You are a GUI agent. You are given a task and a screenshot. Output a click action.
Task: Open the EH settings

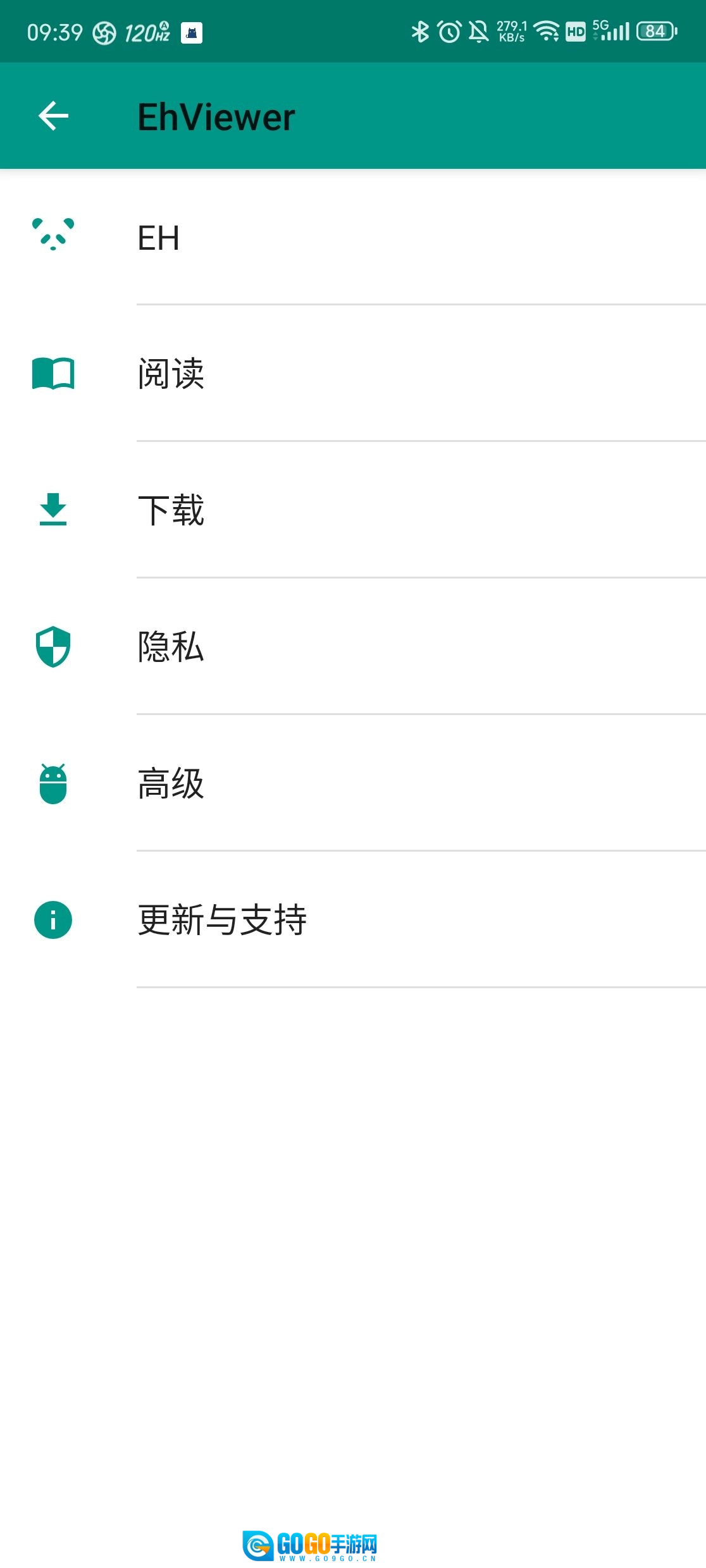353,238
